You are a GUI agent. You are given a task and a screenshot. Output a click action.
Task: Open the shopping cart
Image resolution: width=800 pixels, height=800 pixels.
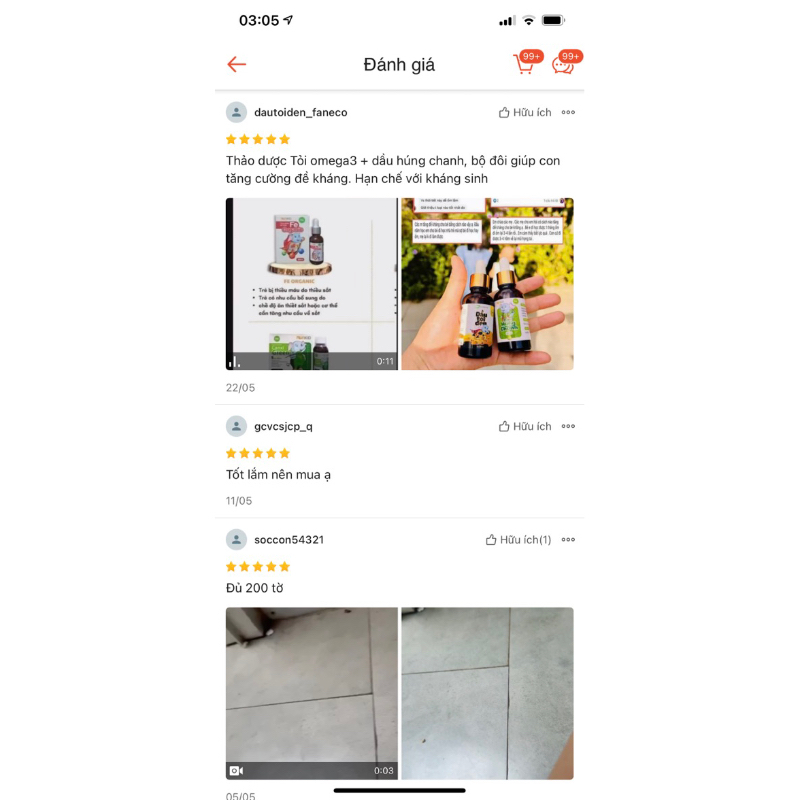click(x=524, y=65)
